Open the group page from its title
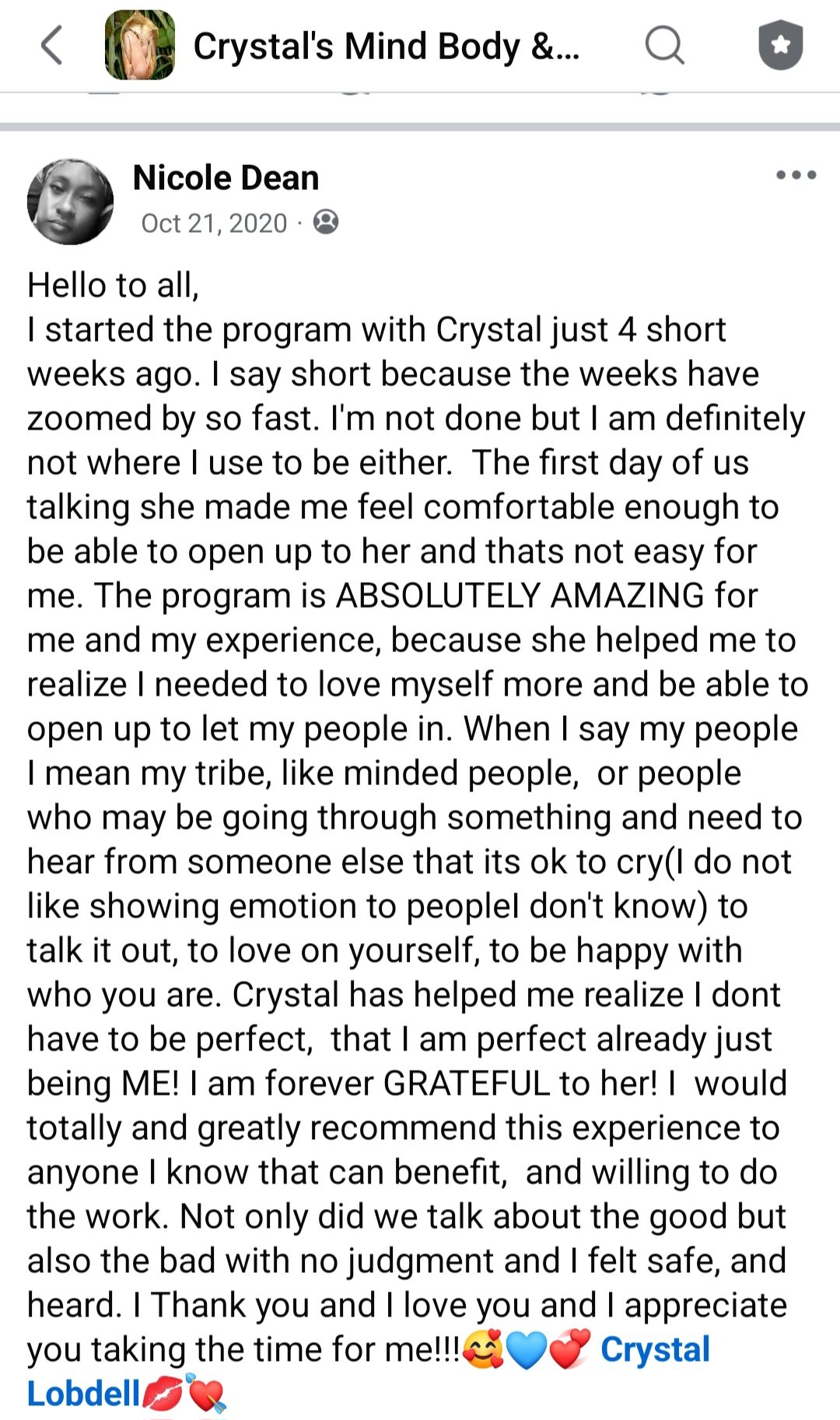Viewport: 840px width, 1420px height. pos(386,46)
